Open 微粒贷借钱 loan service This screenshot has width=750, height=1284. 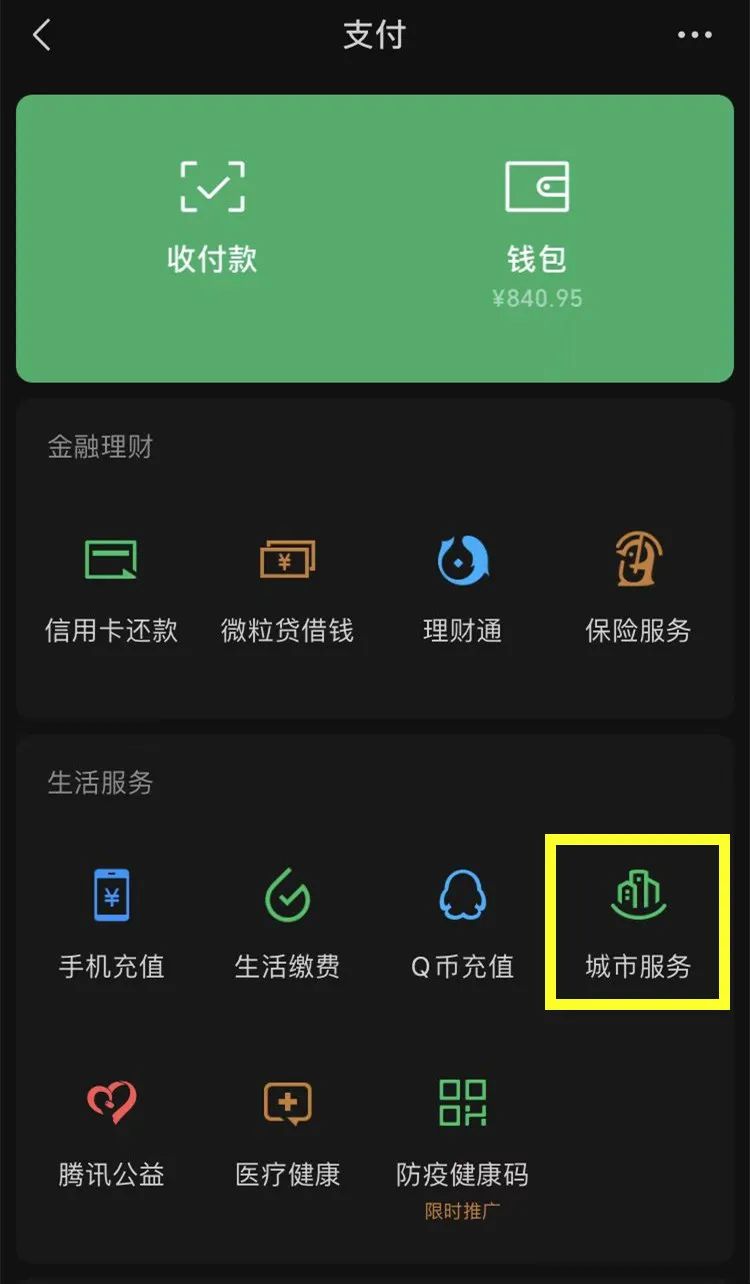(287, 588)
